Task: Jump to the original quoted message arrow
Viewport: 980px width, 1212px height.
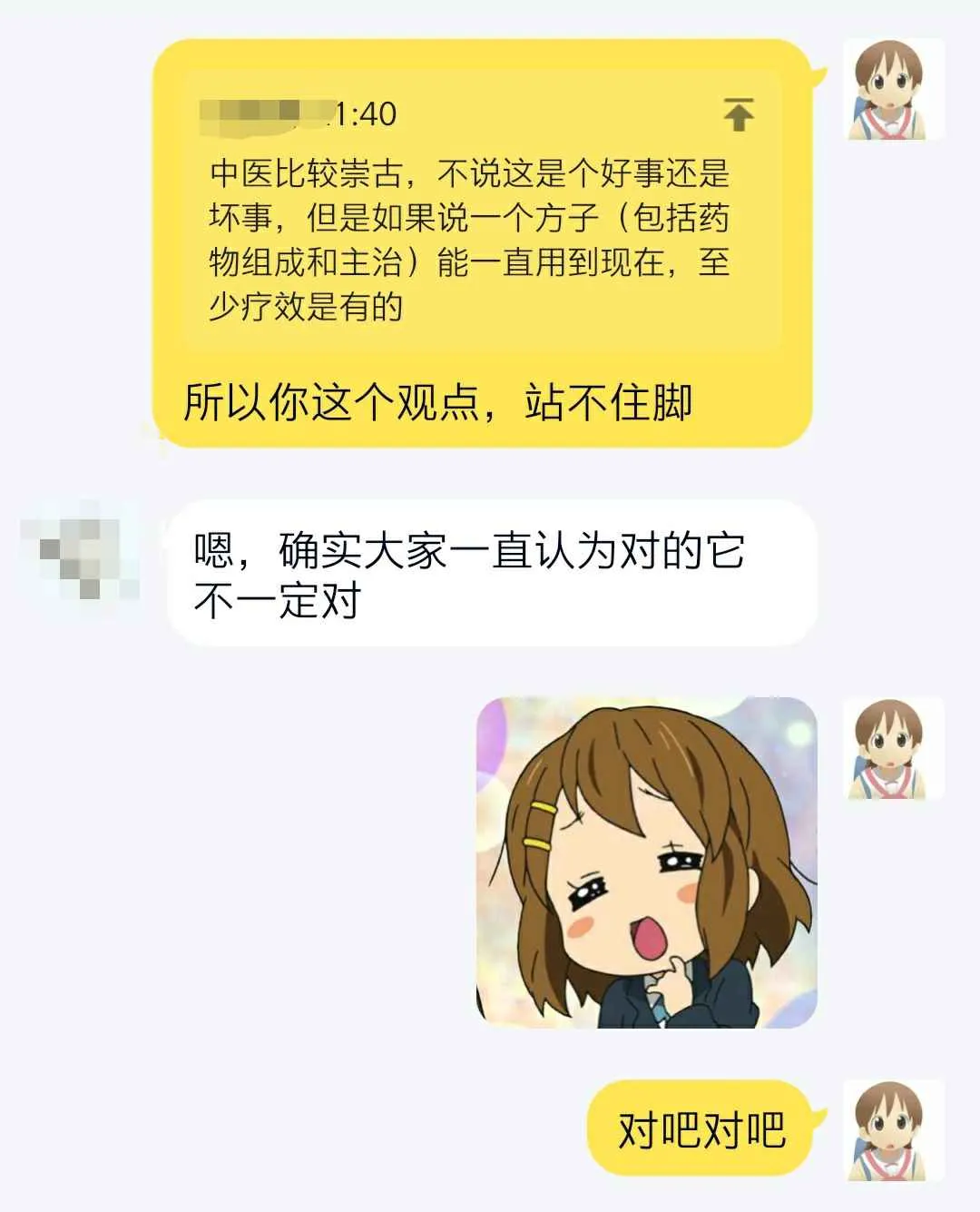Action: click(739, 114)
